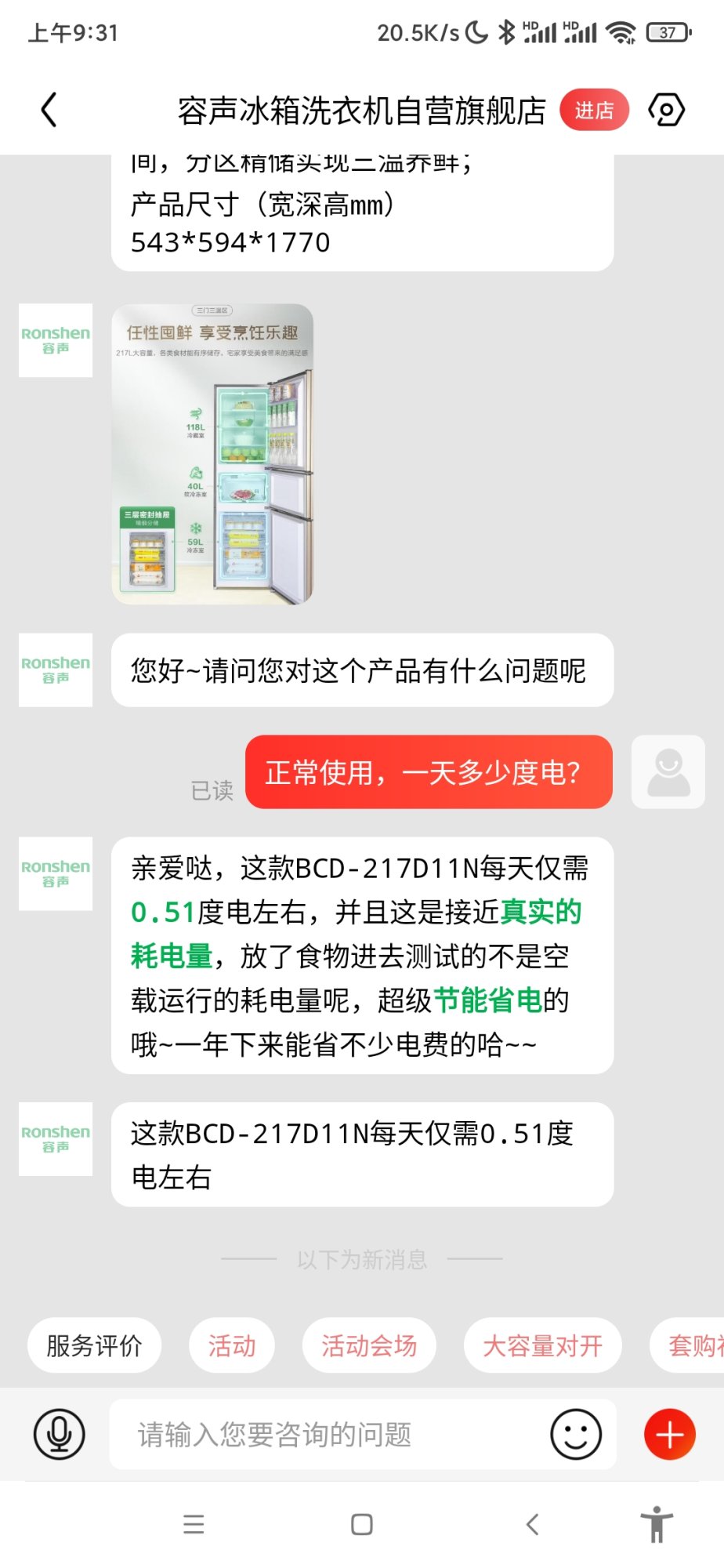
Task: Select the 活动 quick reply chip
Action: [x=232, y=1345]
